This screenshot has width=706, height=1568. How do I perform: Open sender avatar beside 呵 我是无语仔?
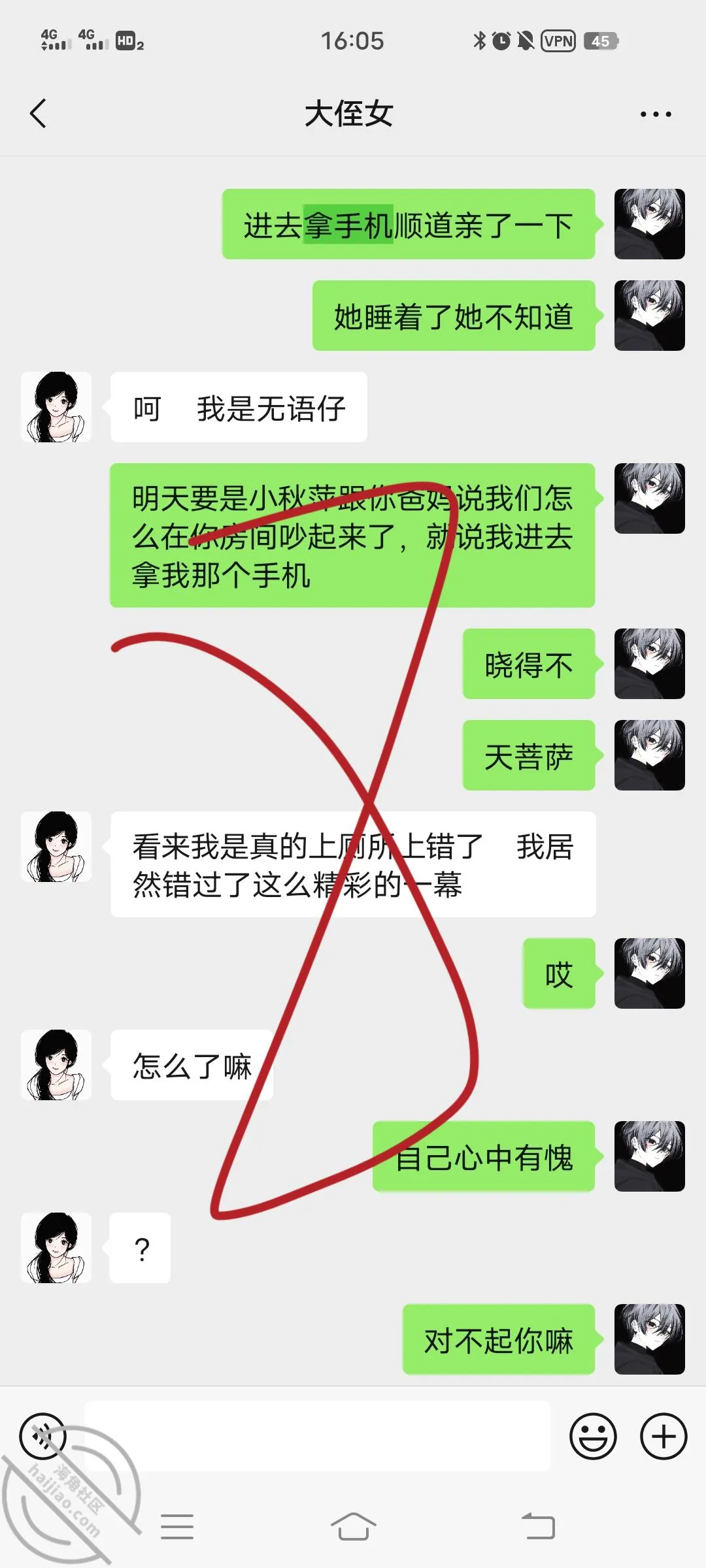tap(56, 407)
